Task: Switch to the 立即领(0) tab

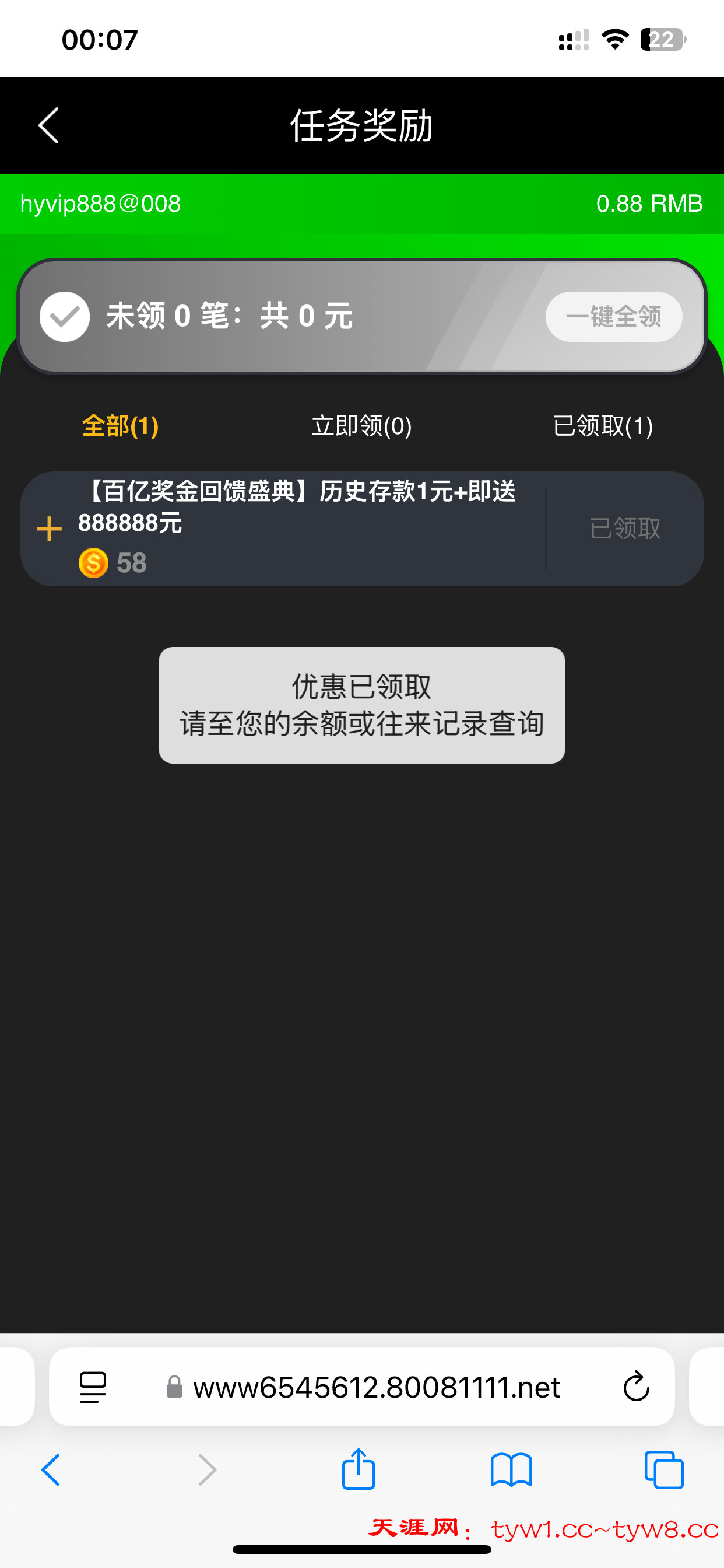Action: pos(361,425)
